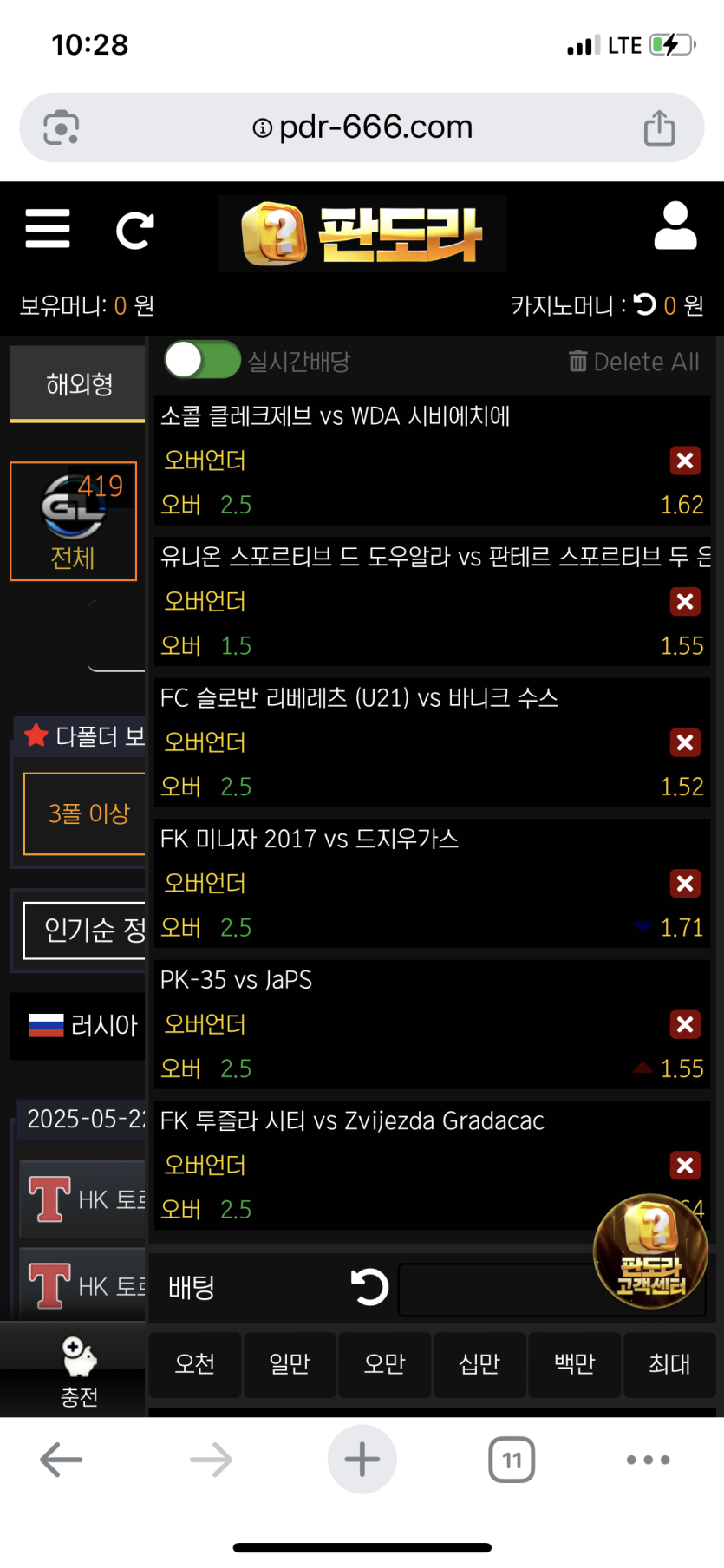Select the 백만 amount button
The width and height of the screenshot is (724, 1568).
click(x=574, y=1364)
